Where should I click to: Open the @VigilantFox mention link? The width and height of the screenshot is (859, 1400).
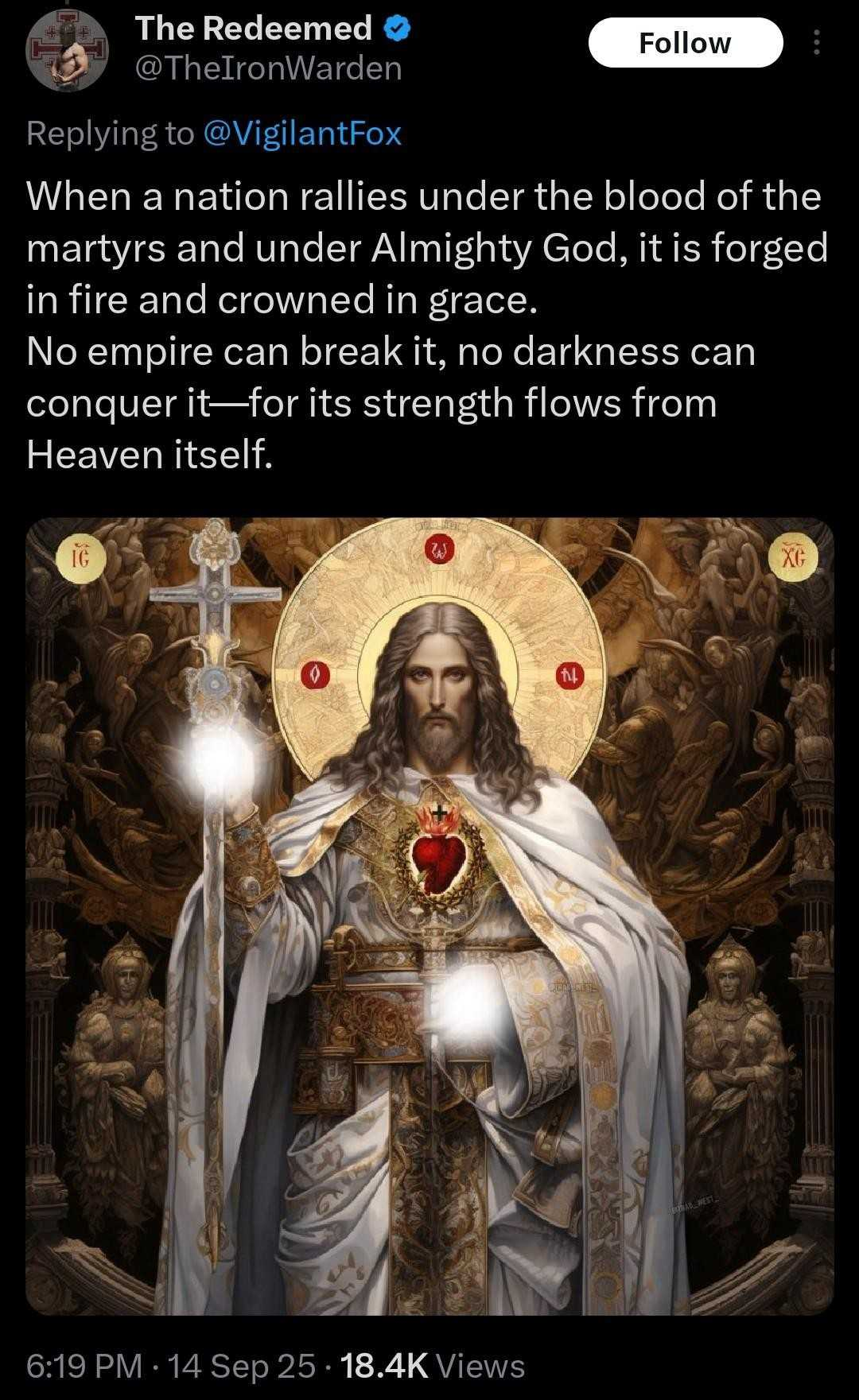[302, 133]
